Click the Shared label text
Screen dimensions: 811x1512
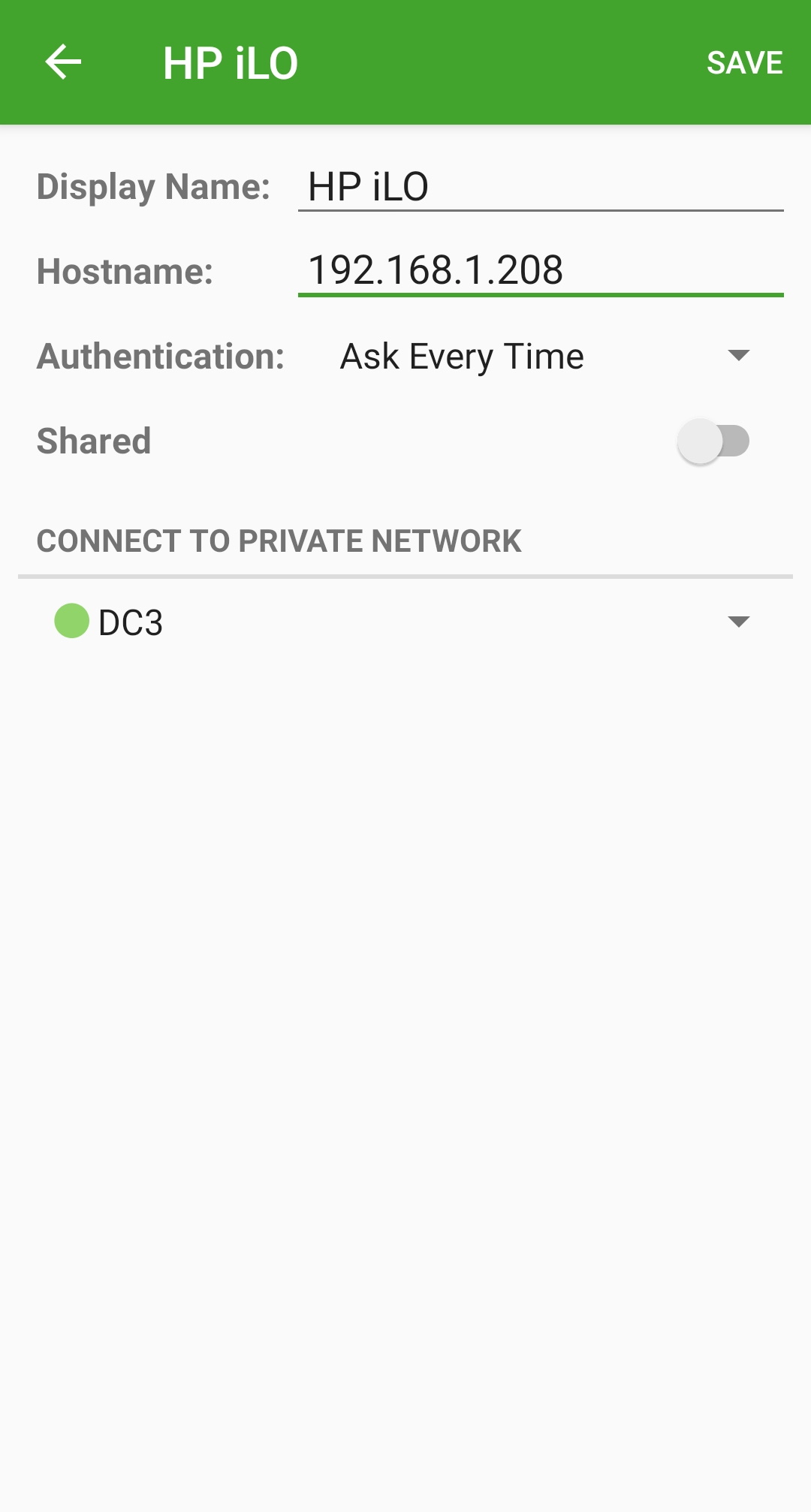tap(93, 441)
